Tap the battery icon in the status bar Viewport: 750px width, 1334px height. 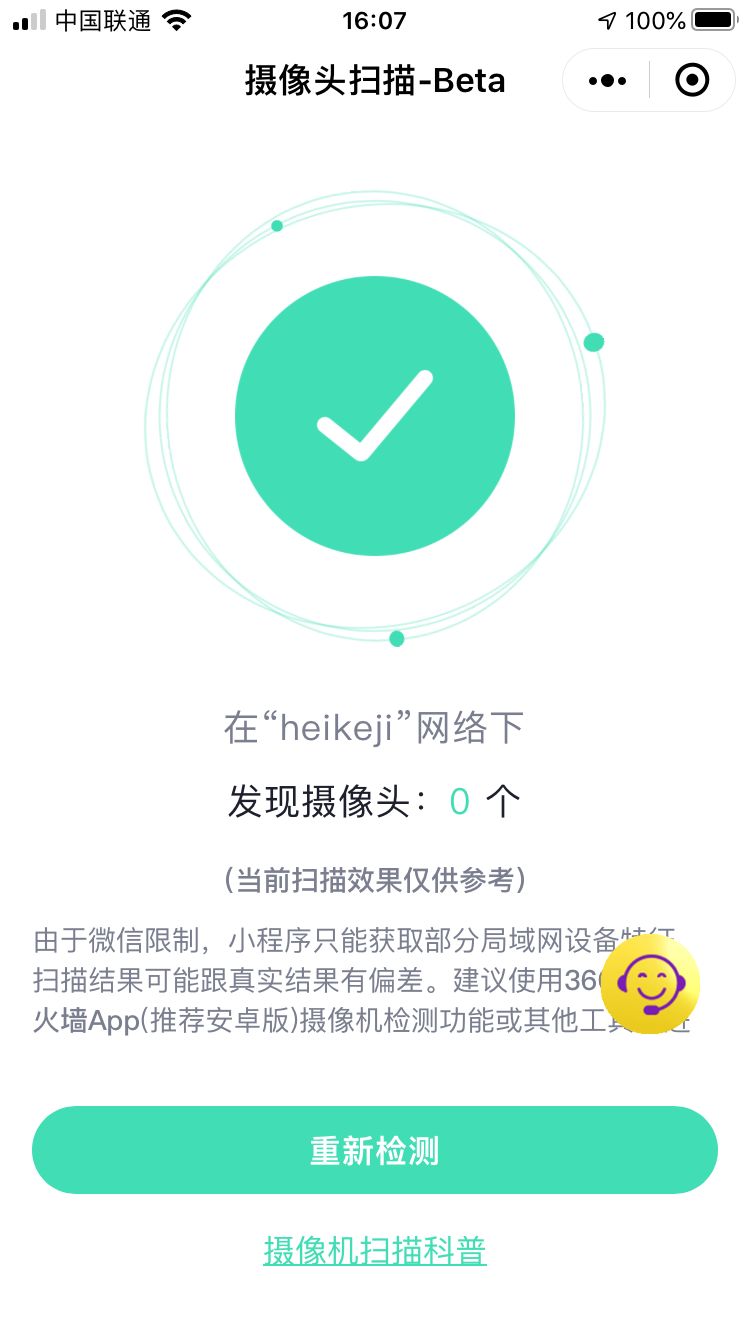tap(712, 20)
